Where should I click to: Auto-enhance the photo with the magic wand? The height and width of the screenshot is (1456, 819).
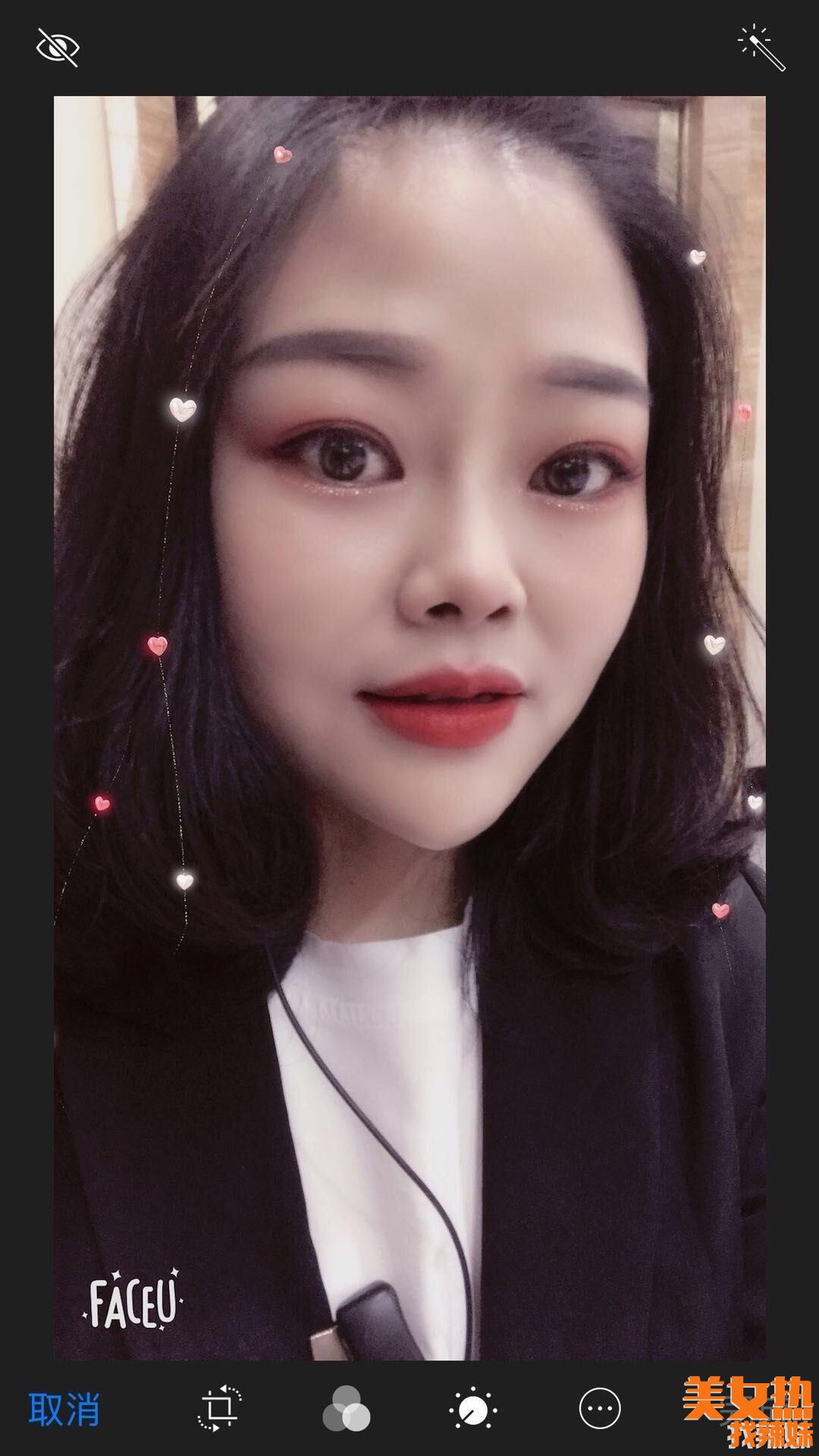[761, 48]
